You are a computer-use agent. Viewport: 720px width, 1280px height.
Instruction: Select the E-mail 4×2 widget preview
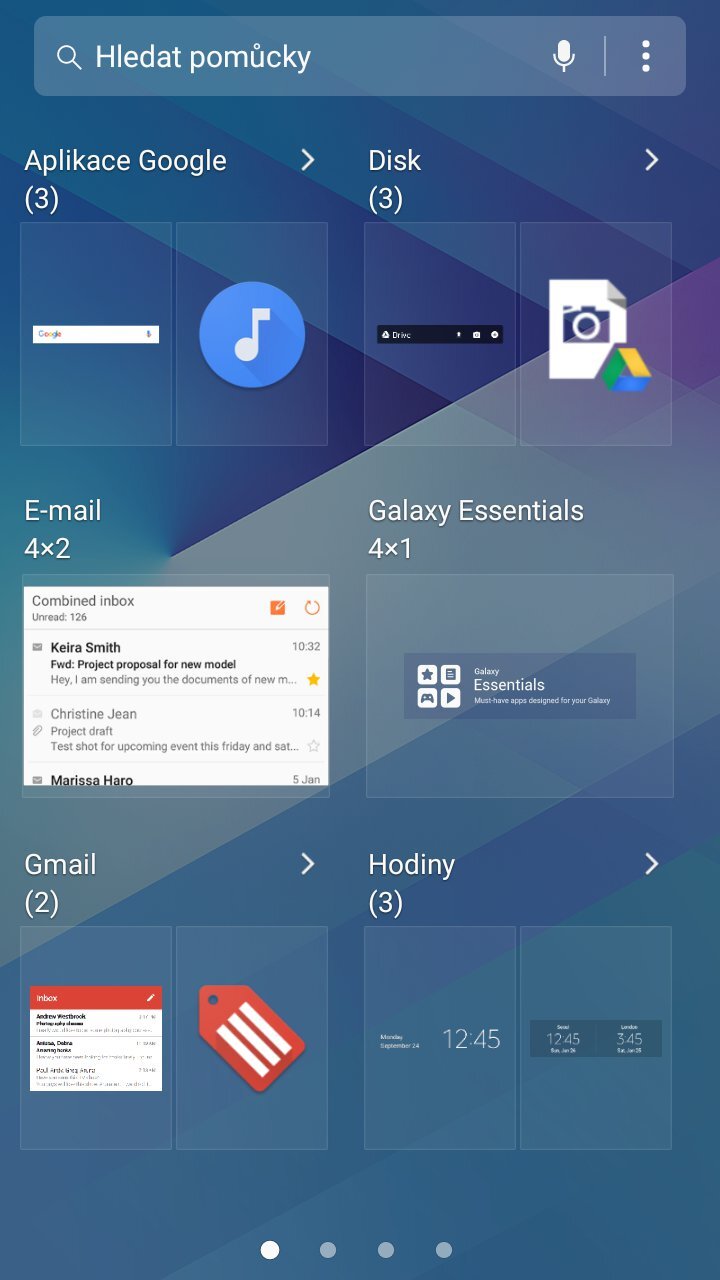coord(175,685)
